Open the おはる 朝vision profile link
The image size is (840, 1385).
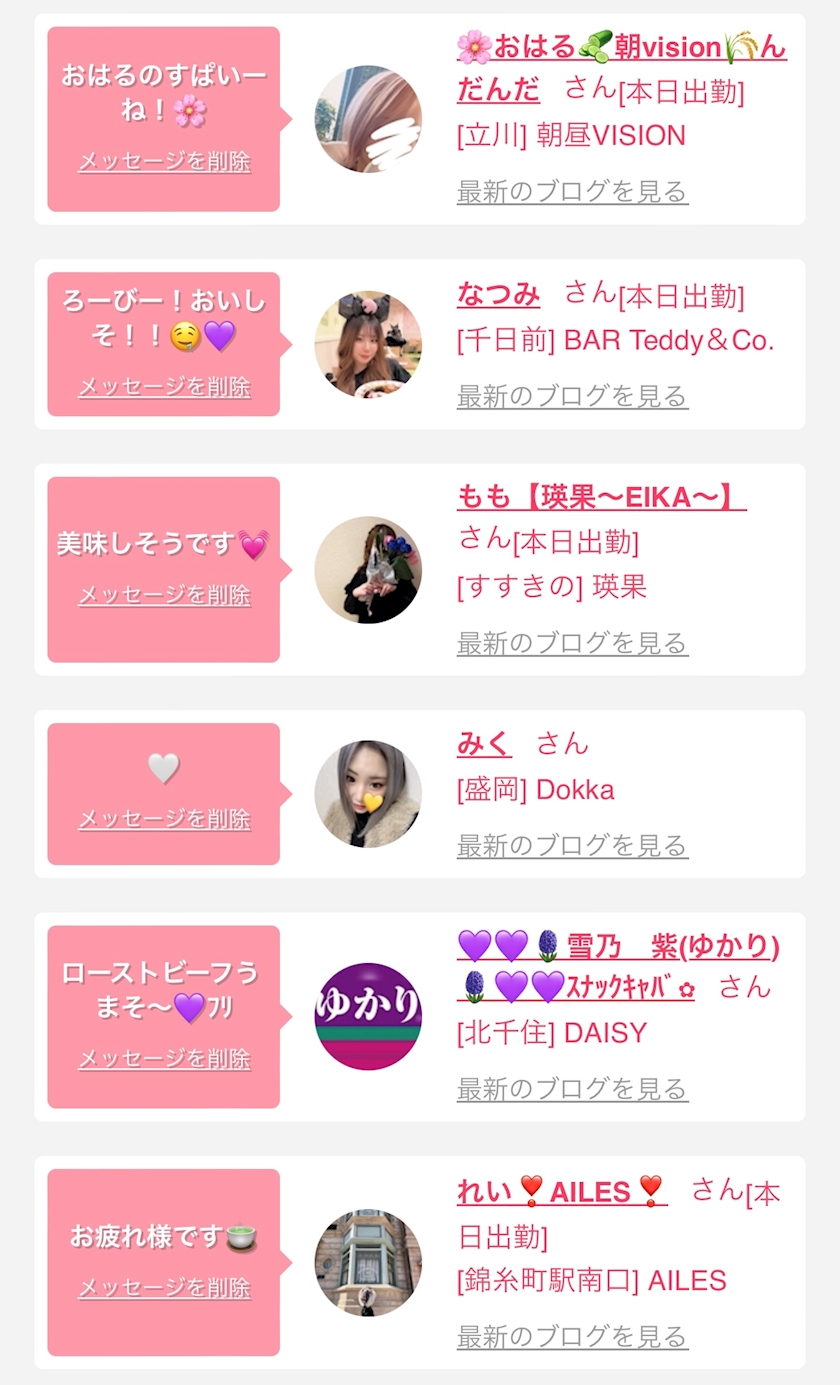620,48
